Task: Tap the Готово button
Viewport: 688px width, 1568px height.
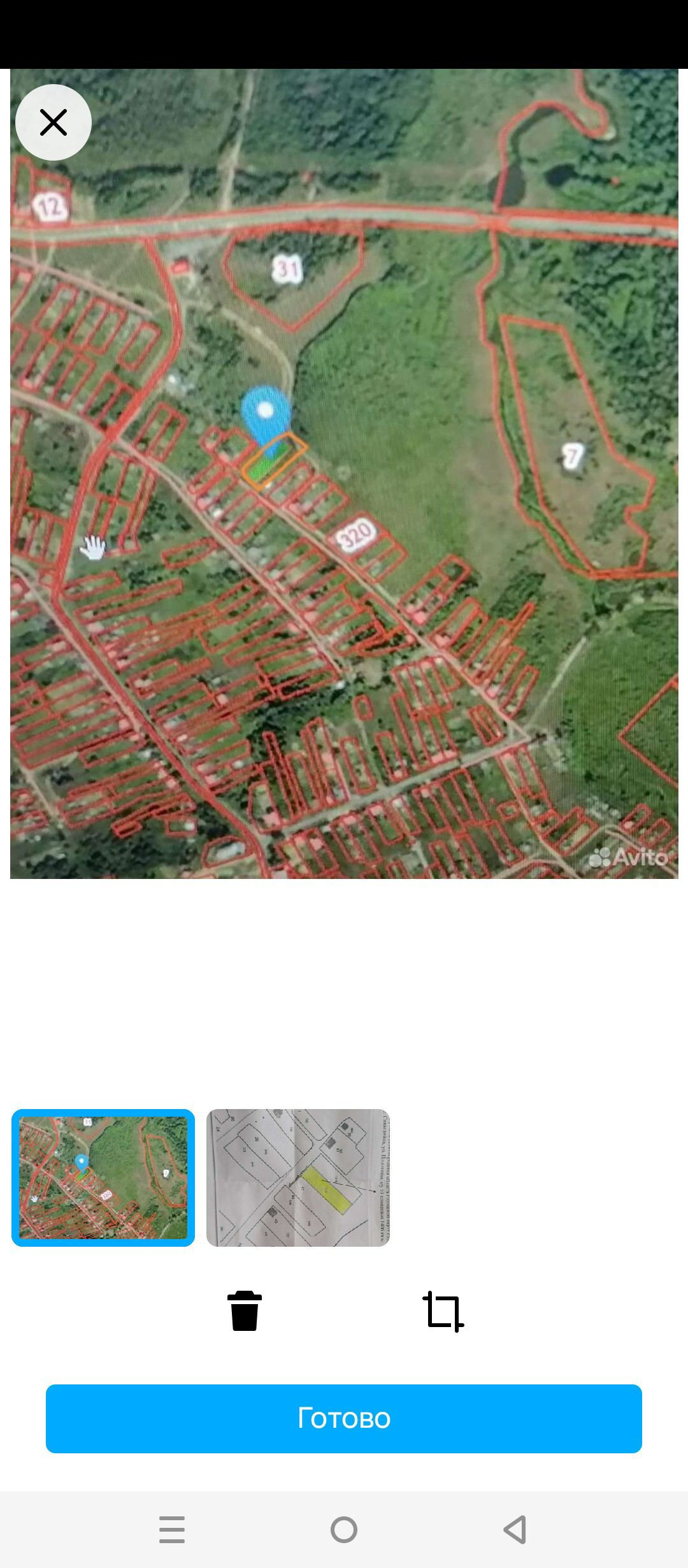Action: pyautogui.click(x=344, y=1418)
